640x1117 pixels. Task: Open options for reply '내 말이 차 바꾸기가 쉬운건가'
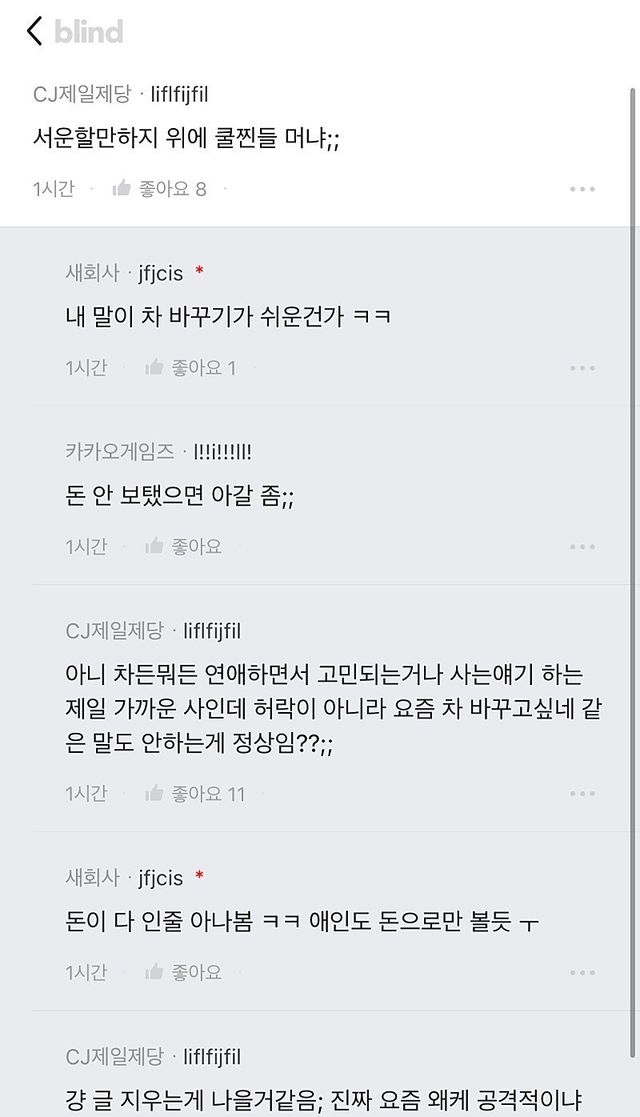pyautogui.click(x=582, y=368)
